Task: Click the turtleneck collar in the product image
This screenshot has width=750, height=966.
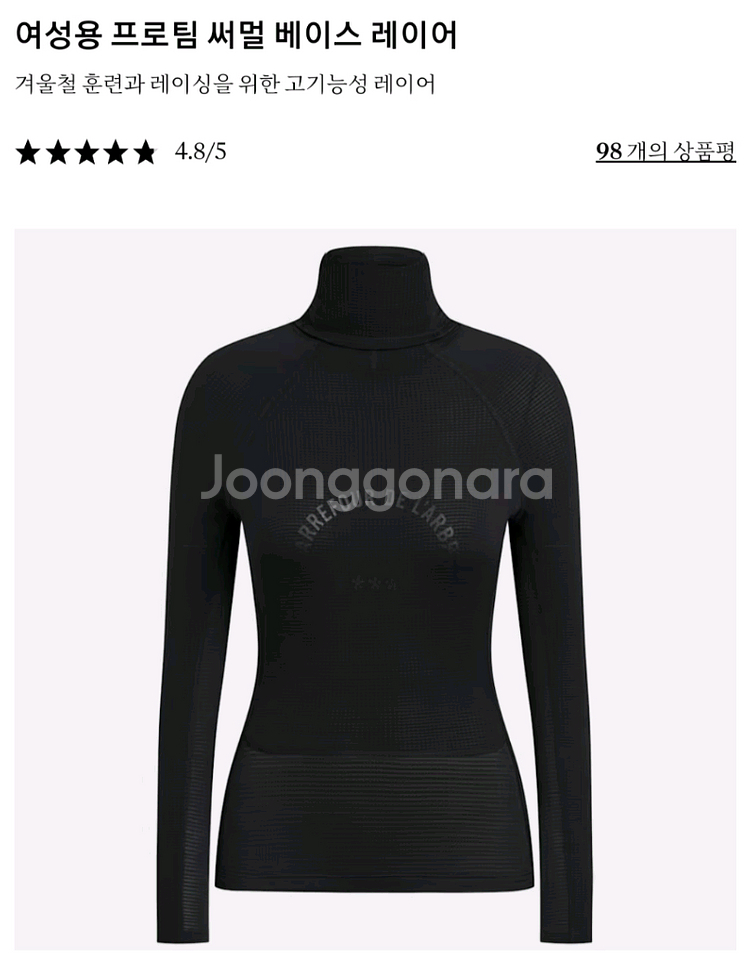Action: pos(373,290)
